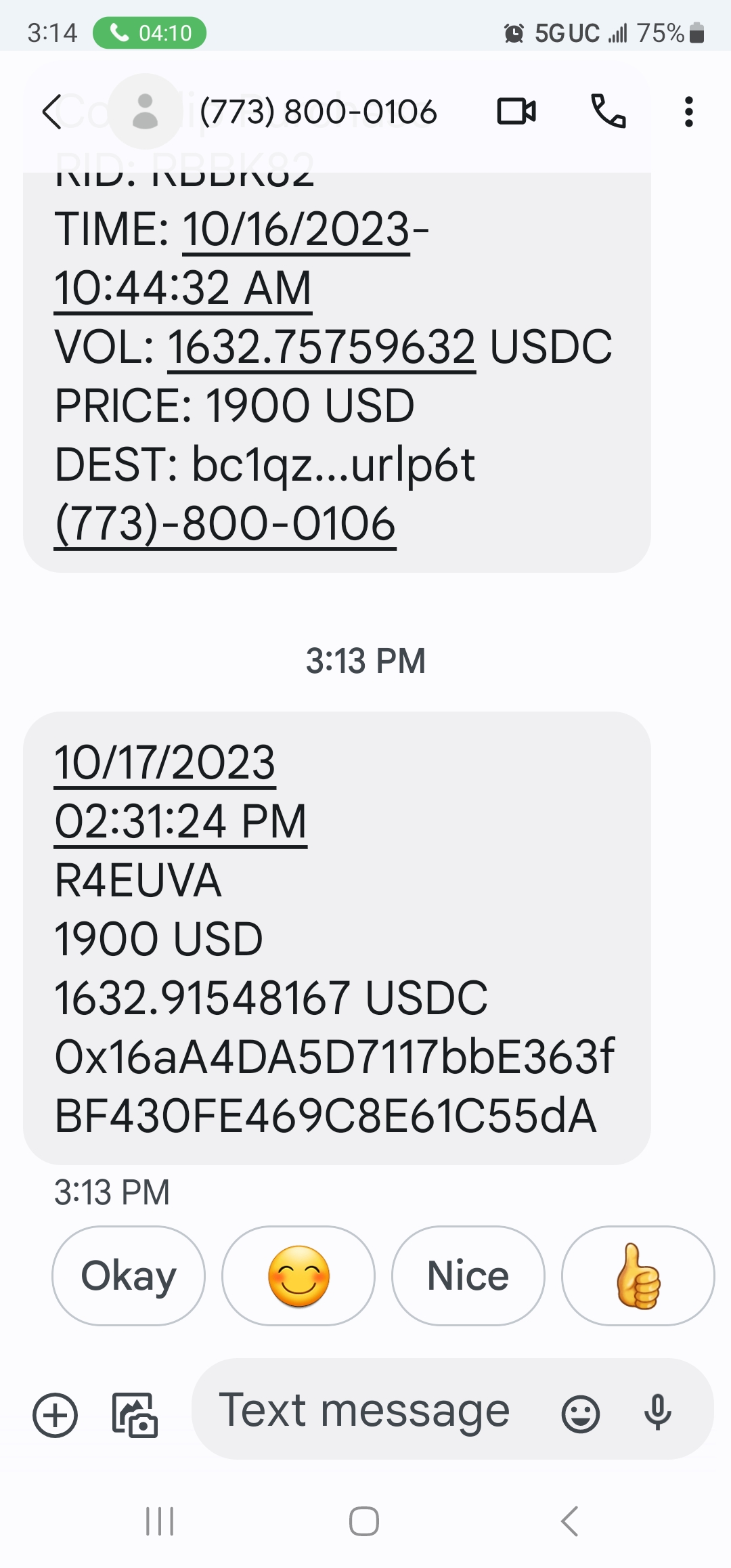
Task: Tap the underlined 02:31:24 PM time link
Action: (180, 822)
